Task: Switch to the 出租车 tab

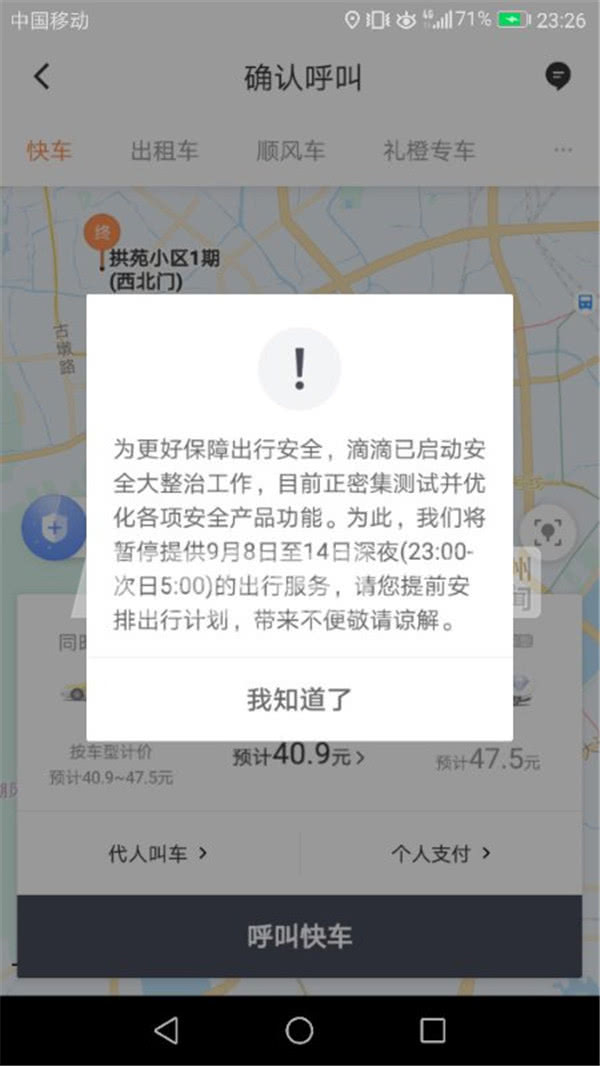Action: (x=165, y=151)
